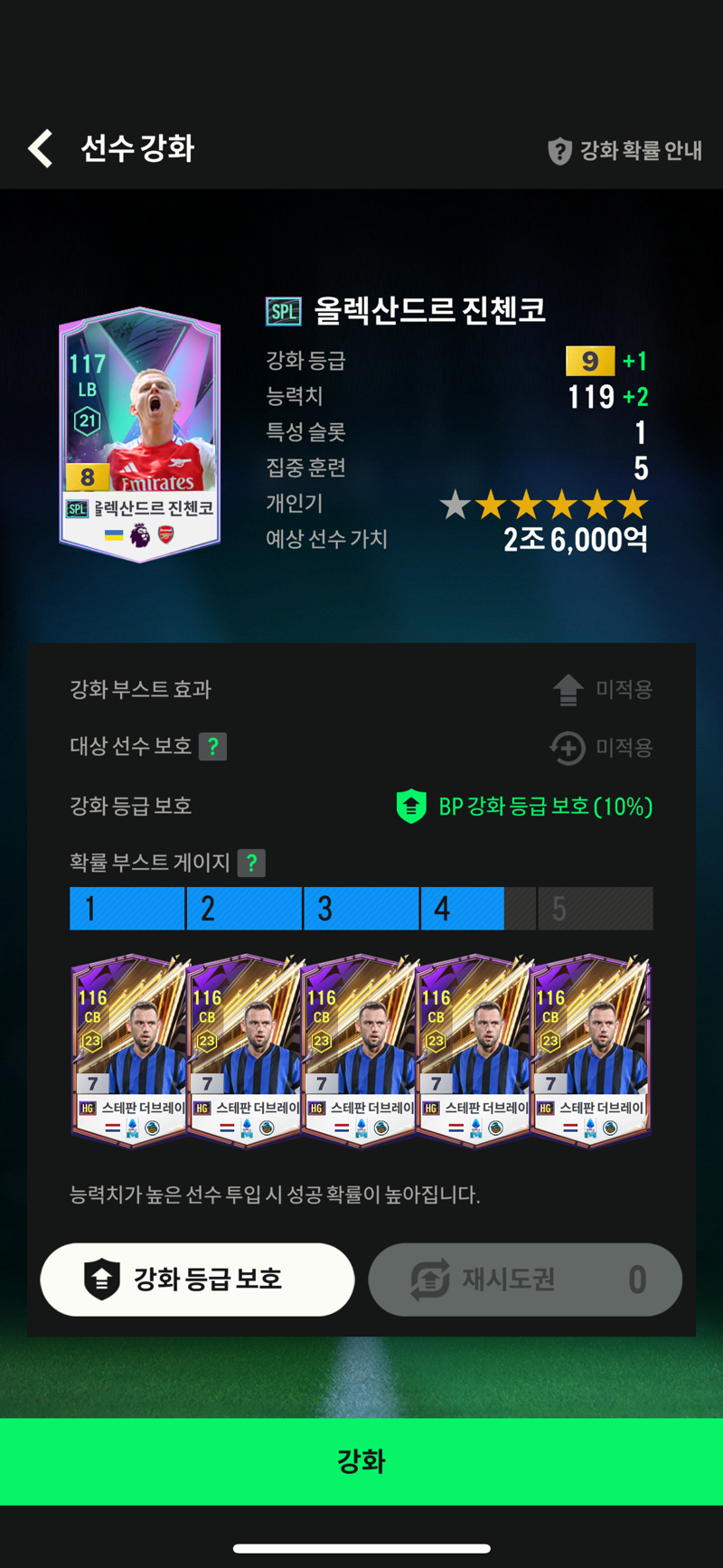
Task: Open the 올렉산드르 진첸코 player card
Action: point(139,434)
